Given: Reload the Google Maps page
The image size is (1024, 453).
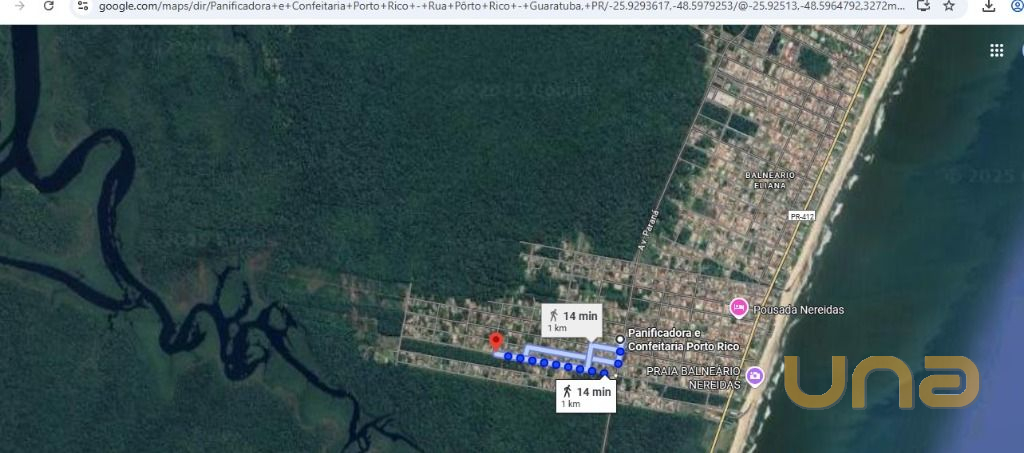Looking at the screenshot, I should 50,6.
